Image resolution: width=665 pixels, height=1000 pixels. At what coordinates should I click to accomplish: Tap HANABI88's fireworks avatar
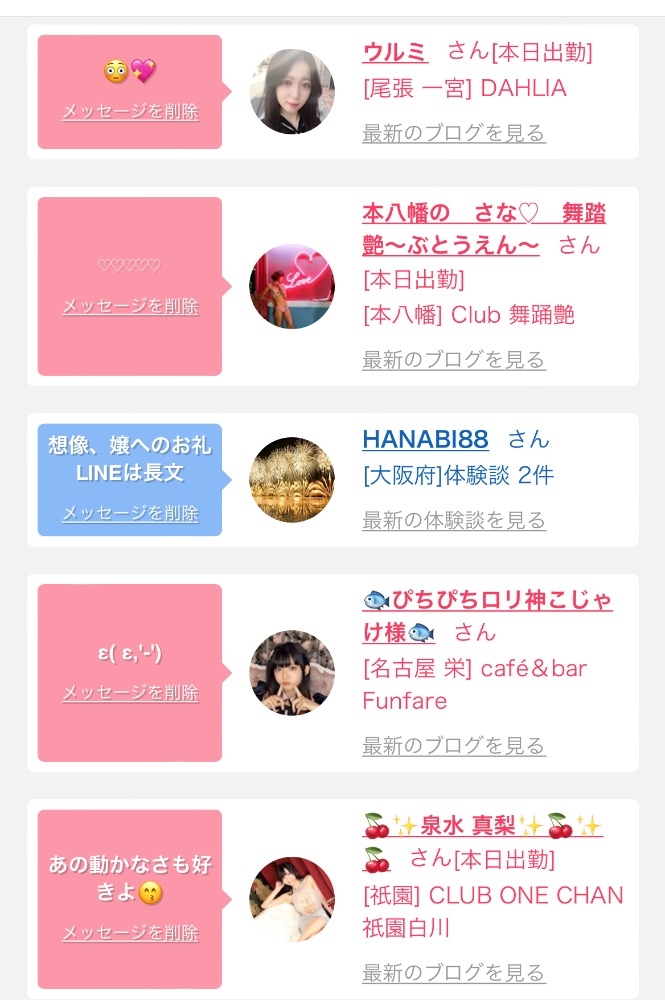[292, 480]
